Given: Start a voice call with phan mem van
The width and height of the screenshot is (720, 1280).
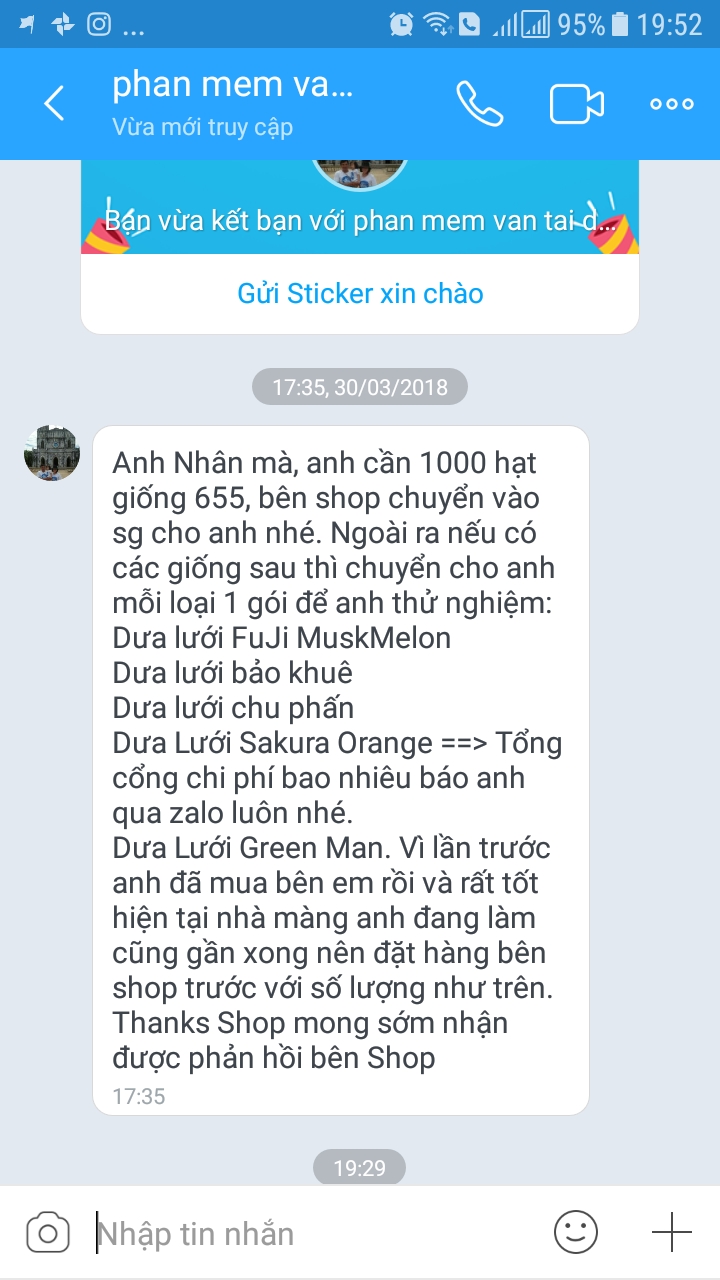Looking at the screenshot, I should click(479, 103).
